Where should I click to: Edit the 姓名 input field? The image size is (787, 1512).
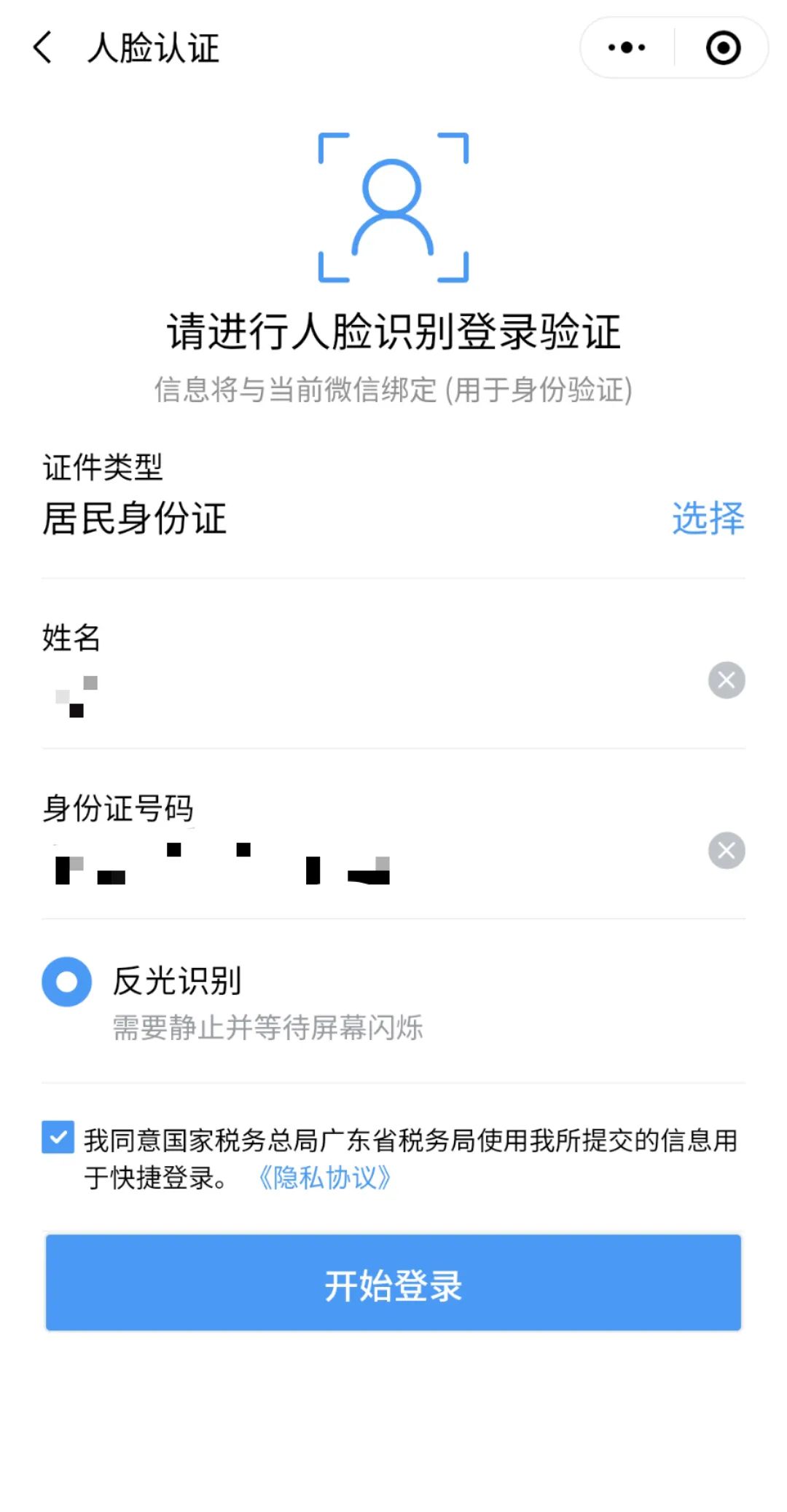pos(368,697)
